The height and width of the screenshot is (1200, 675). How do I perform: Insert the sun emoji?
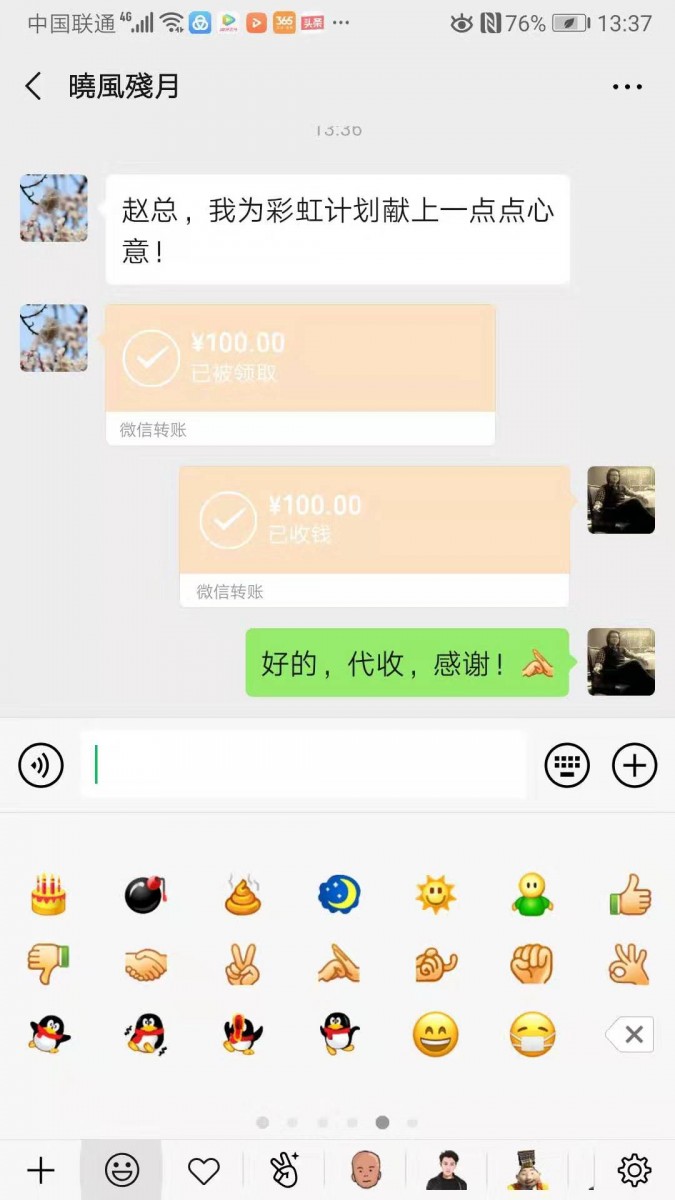coord(436,895)
